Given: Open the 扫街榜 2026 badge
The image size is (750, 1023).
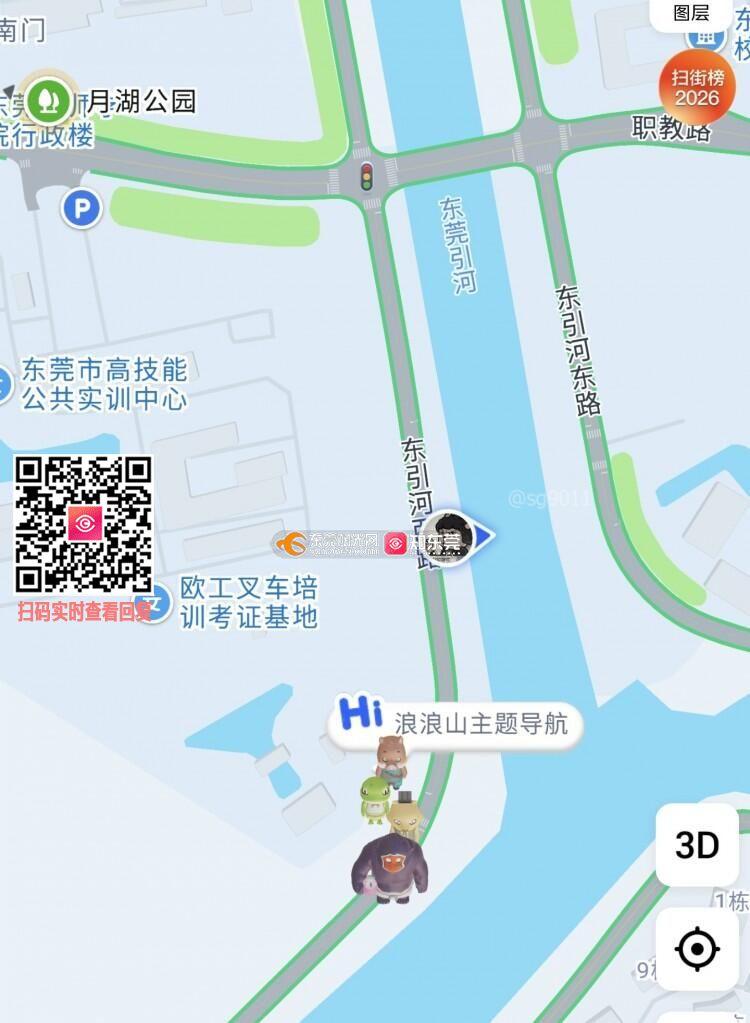Looking at the screenshot, I should click(696, 87).
